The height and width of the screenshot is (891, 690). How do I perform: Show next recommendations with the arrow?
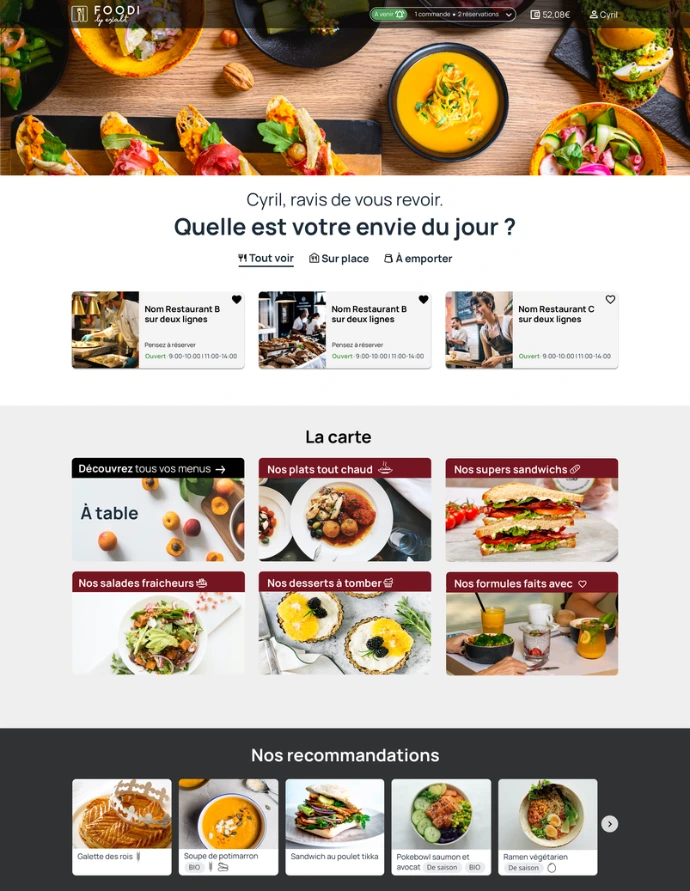click(610, 824)
